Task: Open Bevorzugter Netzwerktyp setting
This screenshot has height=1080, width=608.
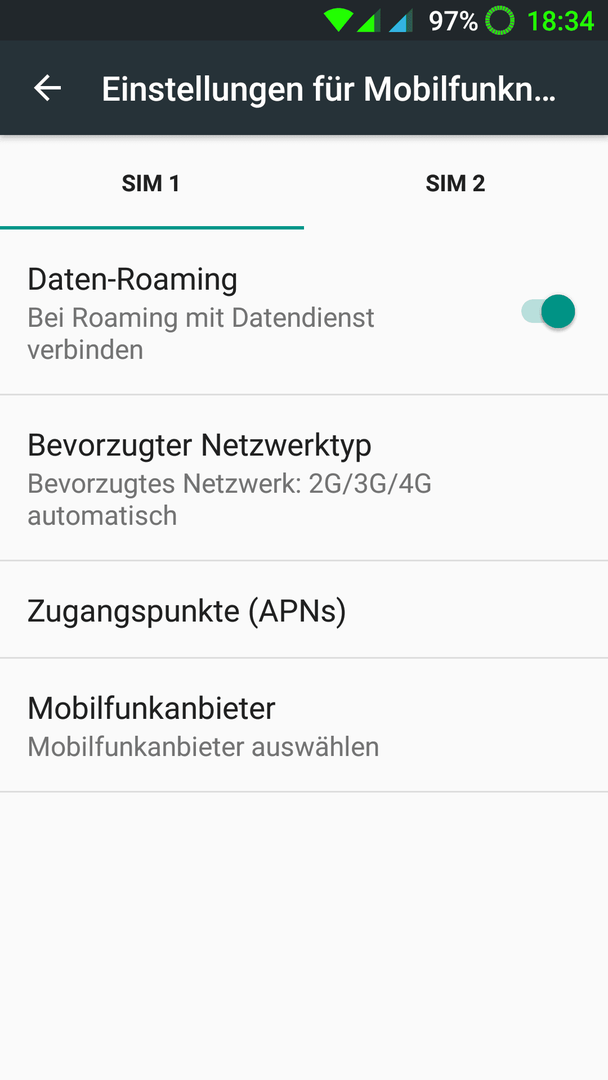Action: click(x=304, y=478)
